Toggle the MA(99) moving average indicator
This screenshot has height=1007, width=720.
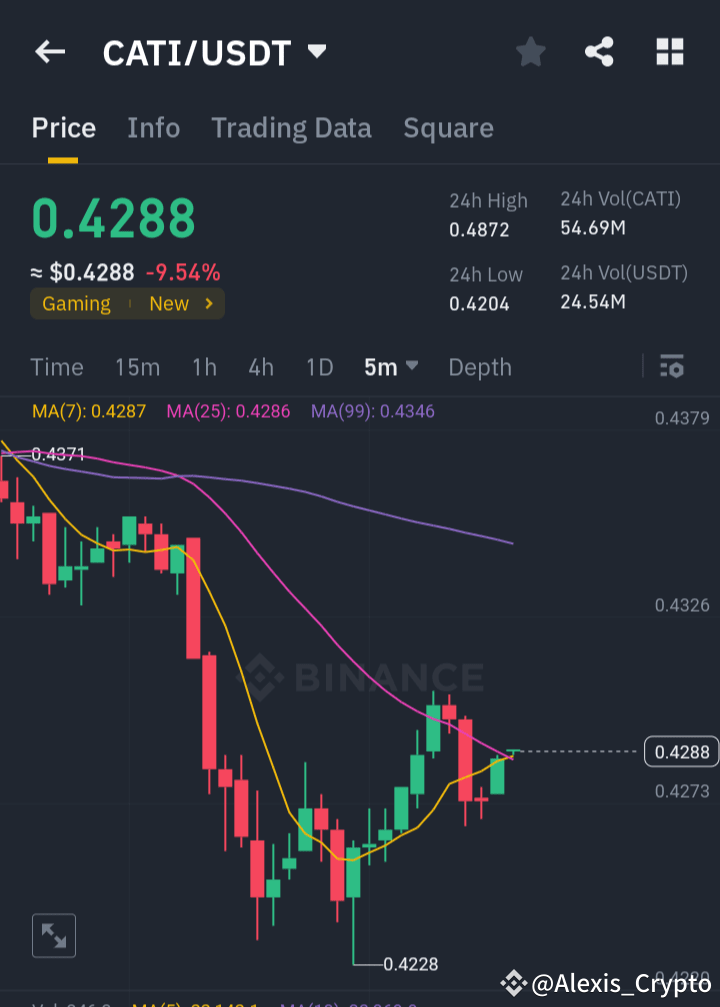pos(372,411)
